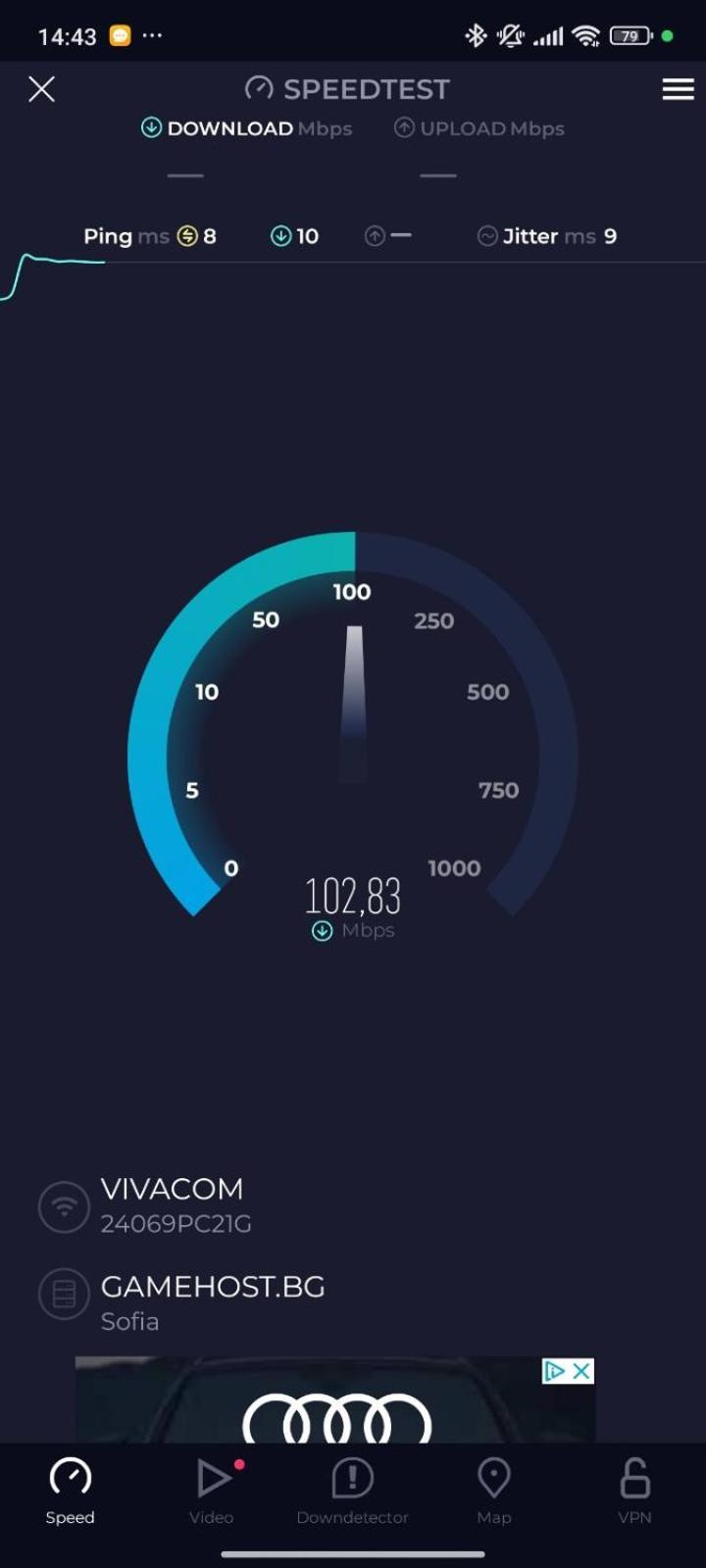Close the Audi ad banner
706x1568 pixels.
click(581, 1371)
